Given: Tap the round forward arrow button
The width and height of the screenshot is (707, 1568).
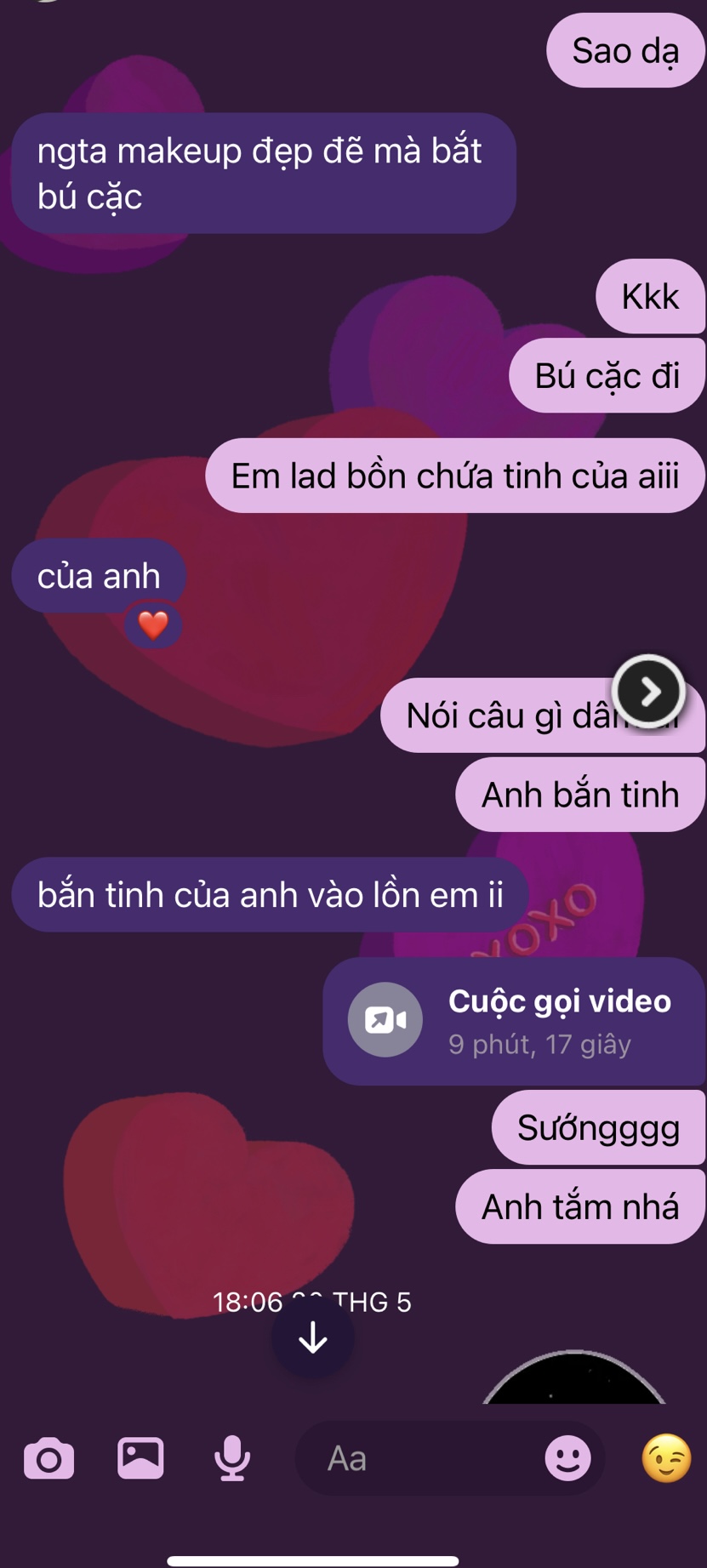Looking at the screenshot, I should click(649, 692).
